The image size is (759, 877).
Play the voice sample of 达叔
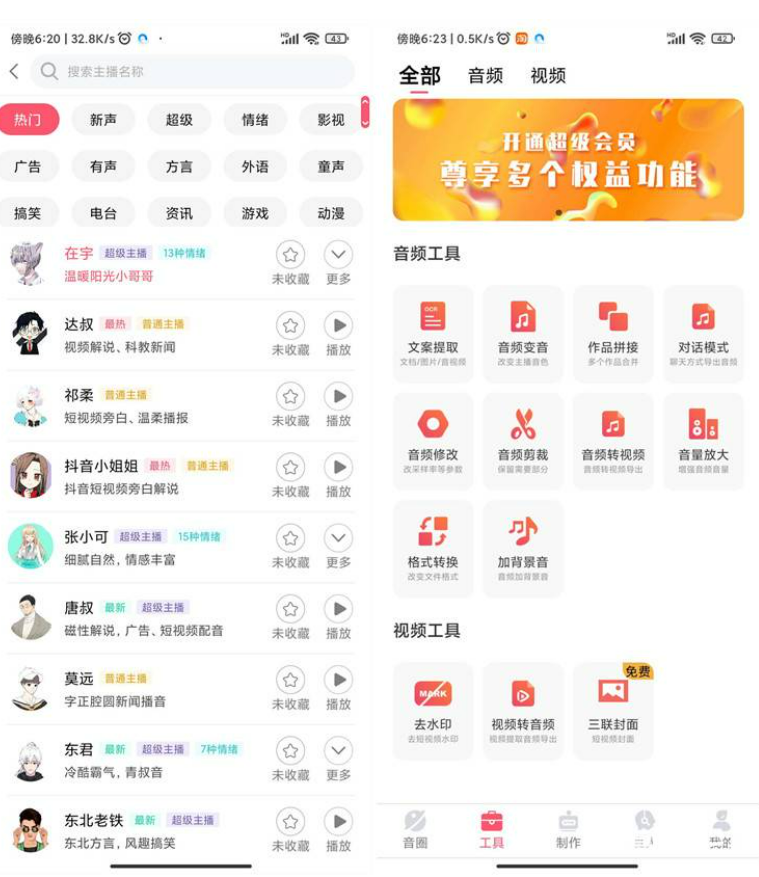tap(338, 326)
